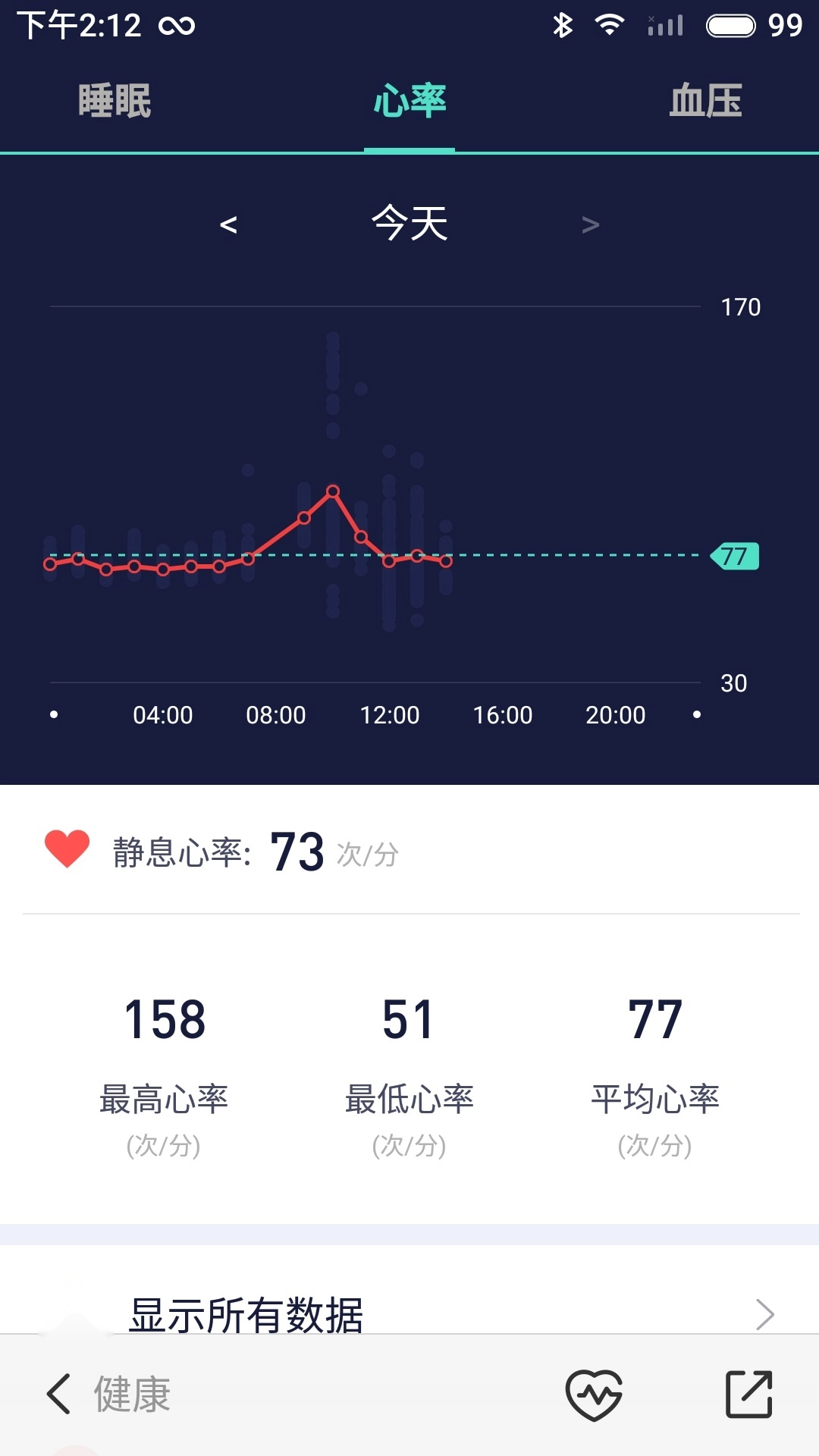The width and height of the screenshot is (819, 1456).
Task: Go to the previous day with the < arrow
Action: [x=229, y=224]
